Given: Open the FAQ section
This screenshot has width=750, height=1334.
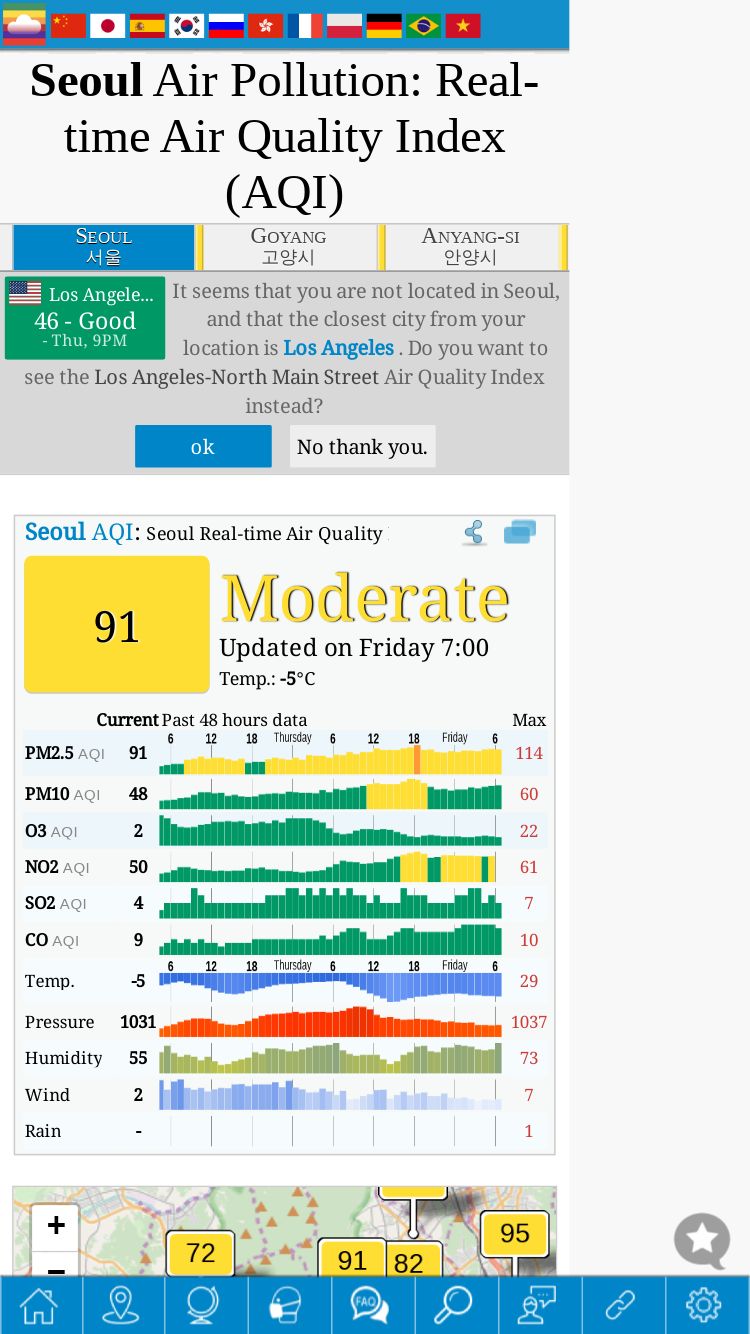Looking at the screenshot, I should 370,1304.
